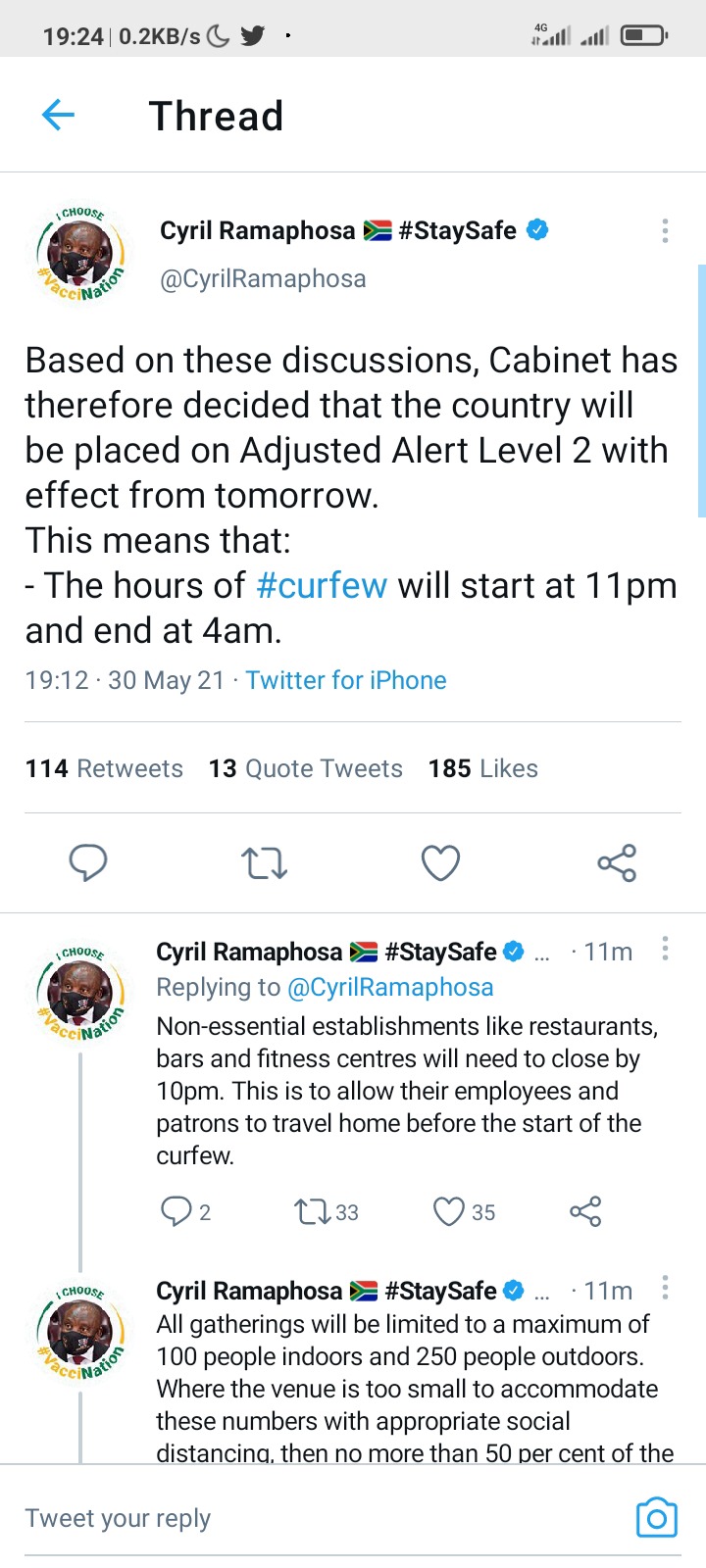Share the non-essential establishments tweet

click(x=585, y=1212)
